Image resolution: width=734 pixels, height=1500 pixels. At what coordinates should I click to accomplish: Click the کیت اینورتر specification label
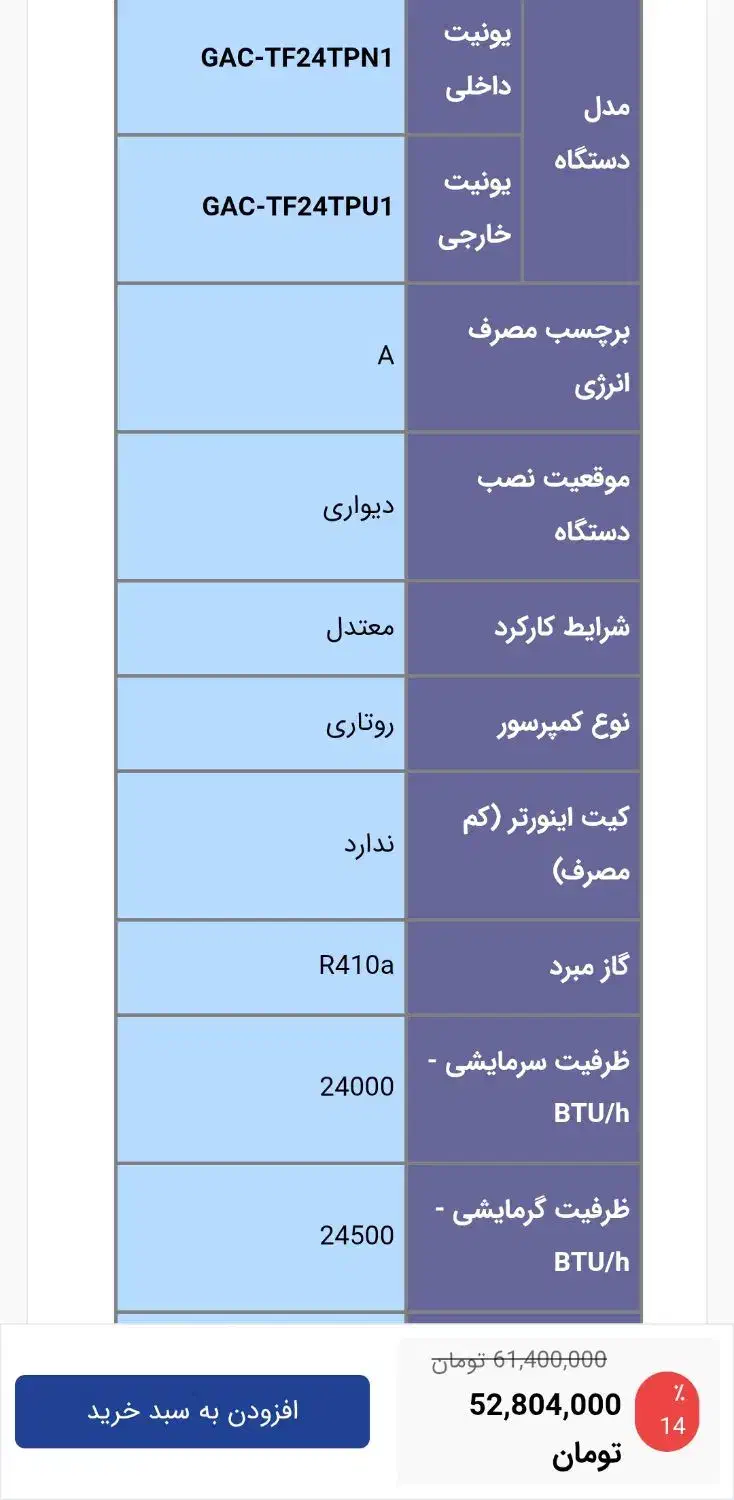524,845
